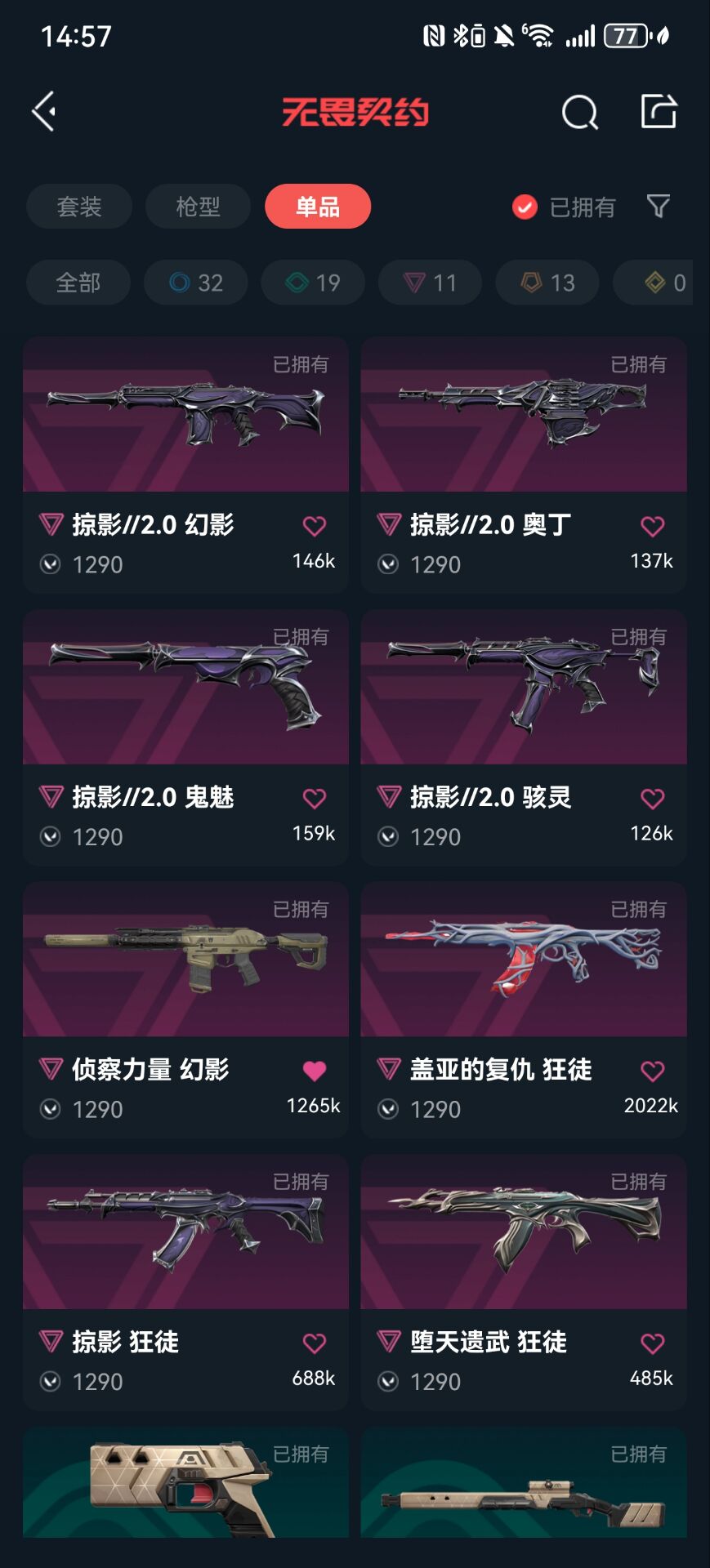
Task: Select the 单品 tab
Action: [317, 207]
